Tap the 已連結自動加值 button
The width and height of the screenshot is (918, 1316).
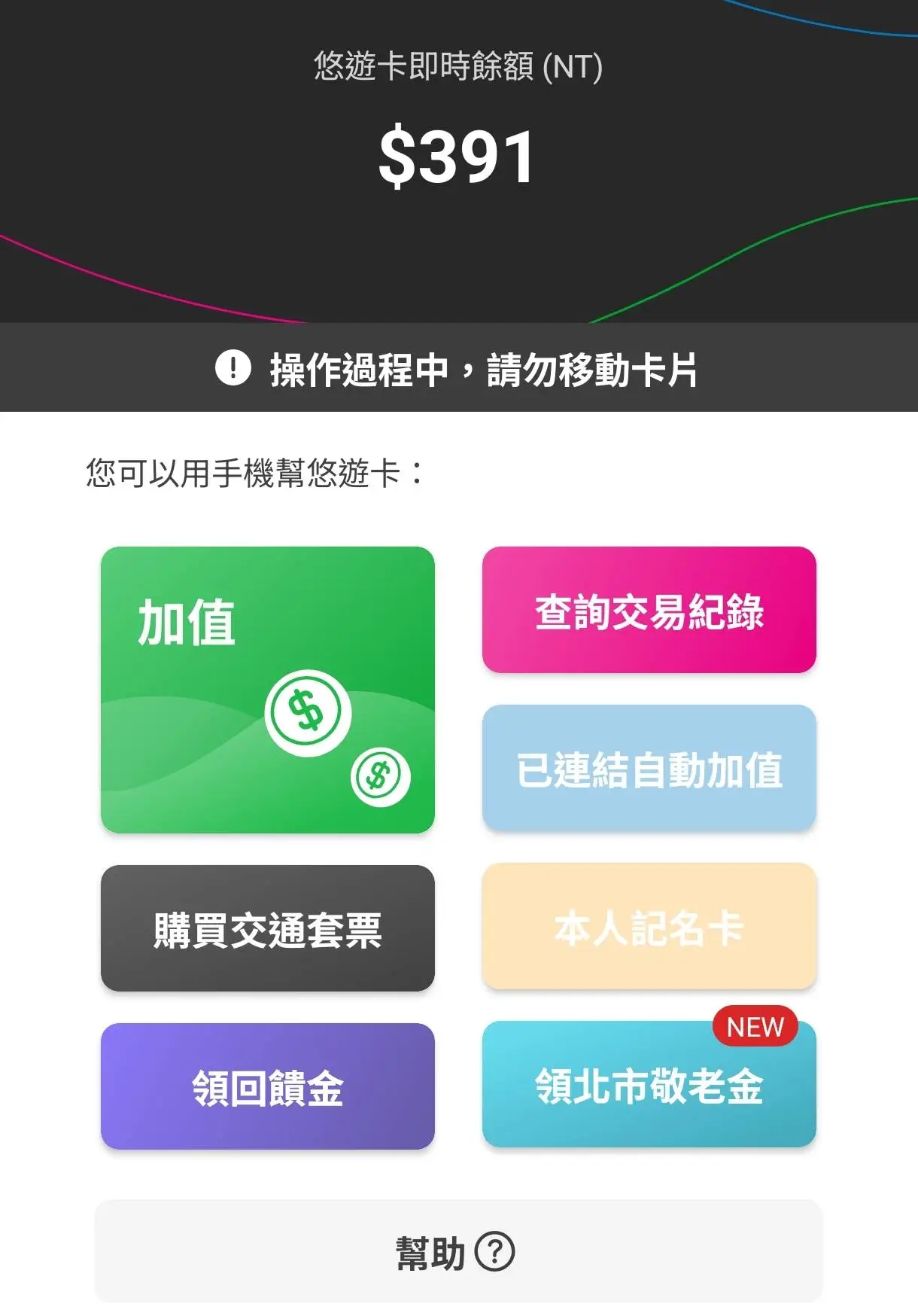[x=649, y=769]
